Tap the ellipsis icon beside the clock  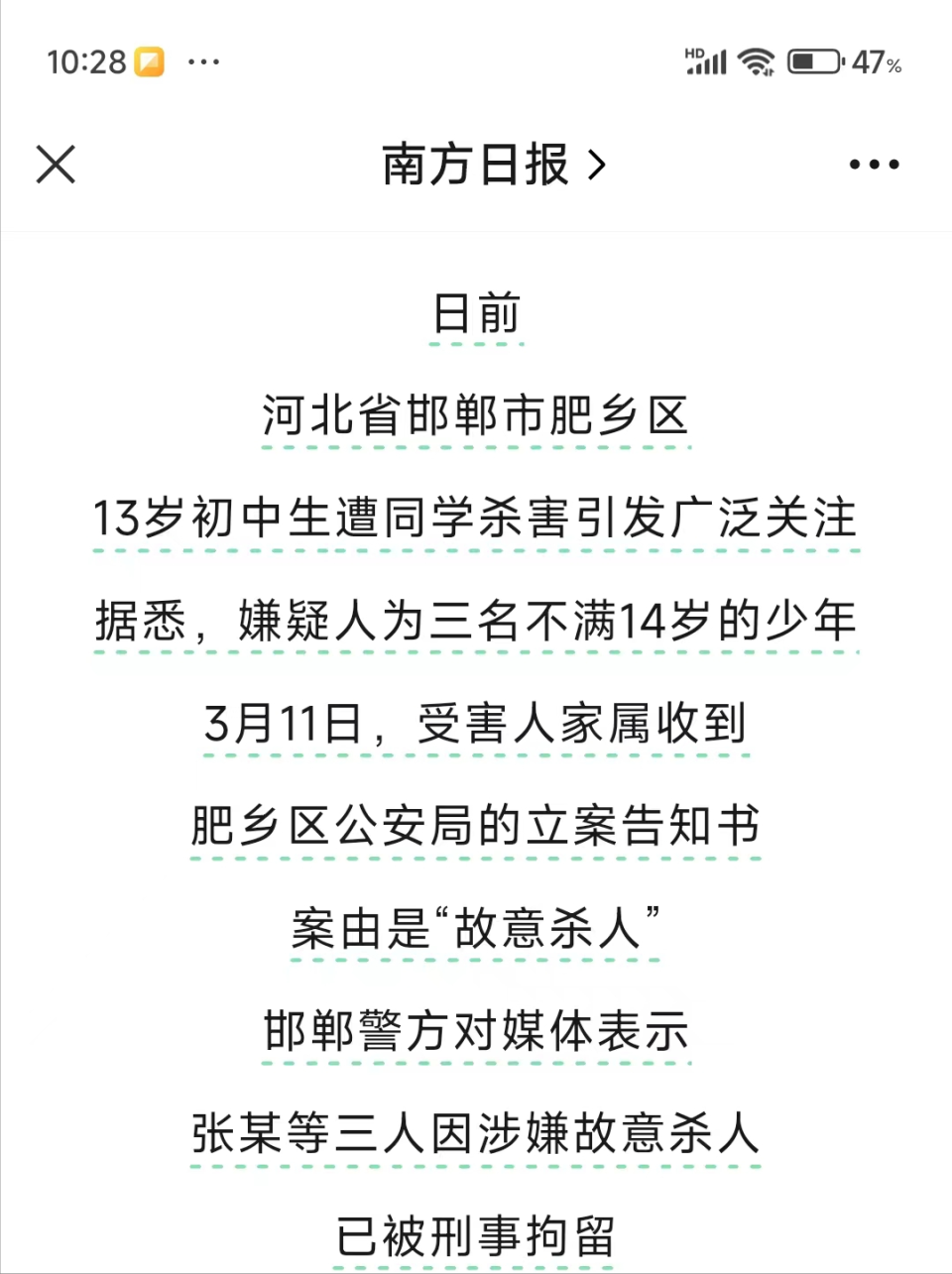point(201,63)
